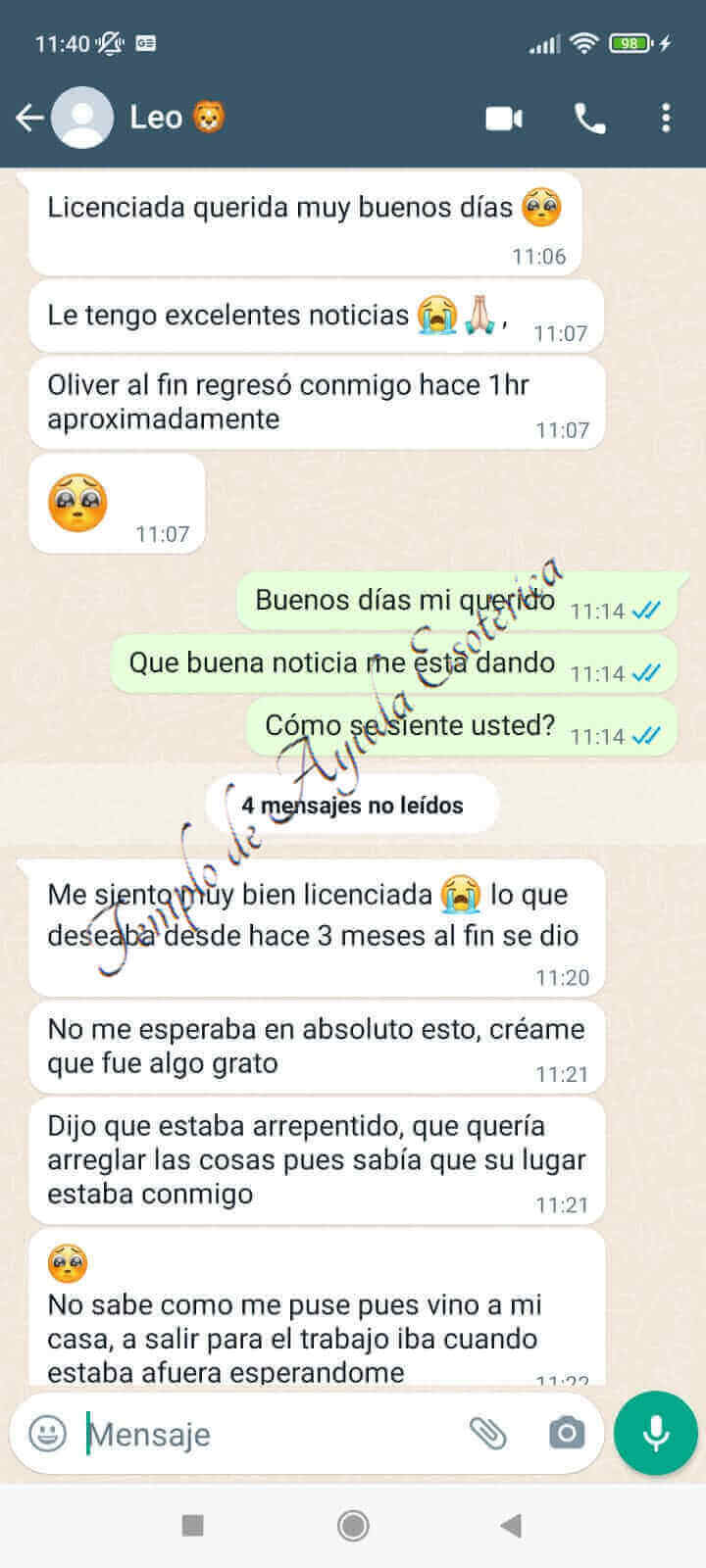Tap Leo's name to view contact info
This screenshot has width=706, height=1568.
coord(157,117)
